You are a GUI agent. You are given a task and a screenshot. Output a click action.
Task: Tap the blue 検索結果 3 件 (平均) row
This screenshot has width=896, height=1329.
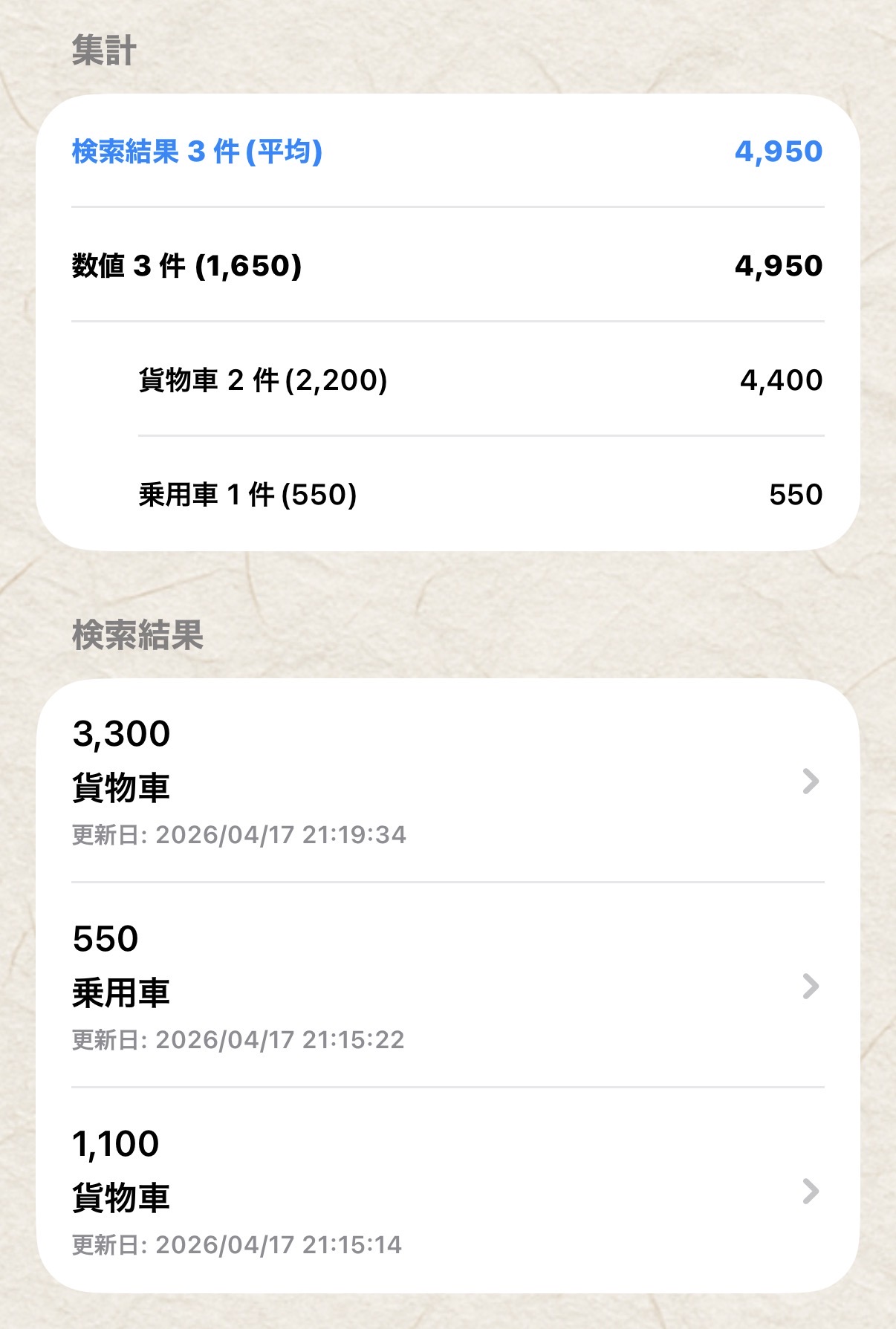coord(446,152)
